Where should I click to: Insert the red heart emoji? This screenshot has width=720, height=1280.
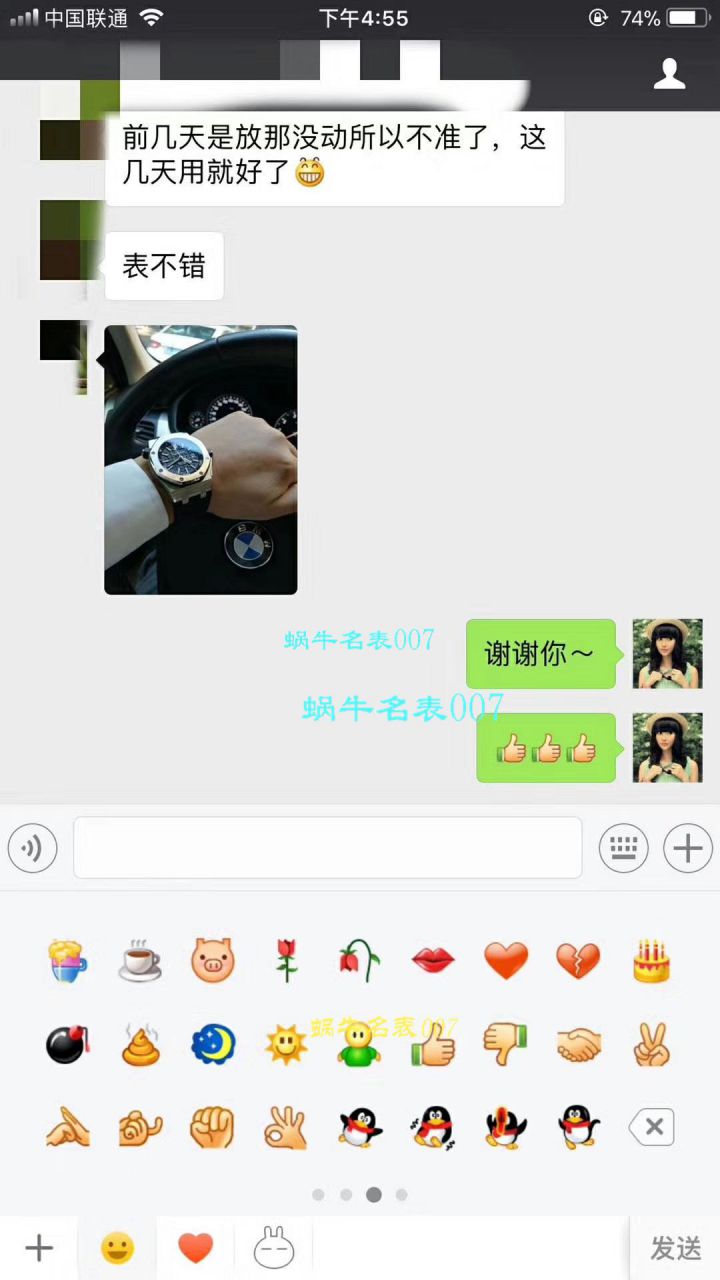(505, 962)
